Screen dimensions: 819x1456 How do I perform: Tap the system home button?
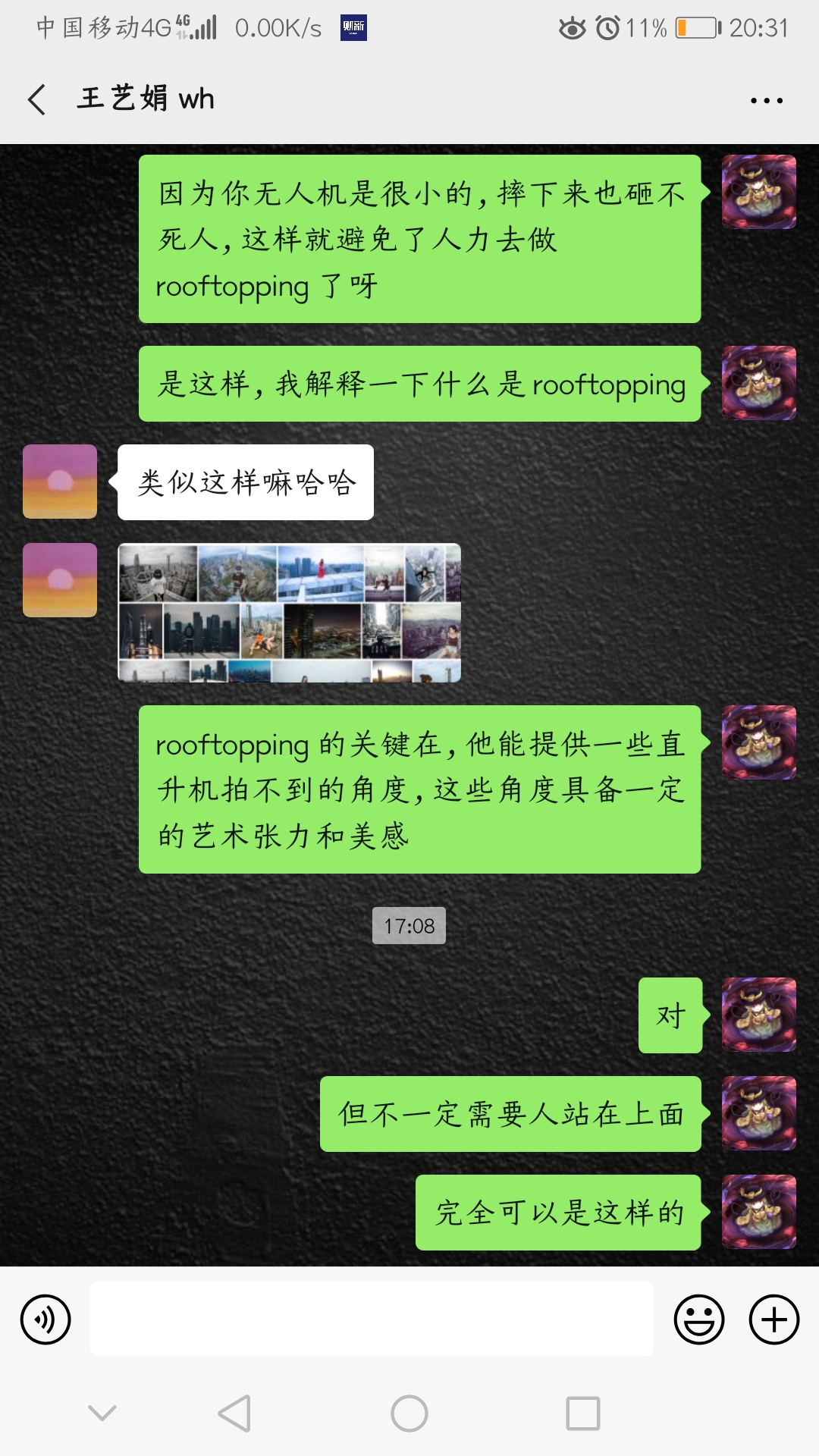point(409,1414)
